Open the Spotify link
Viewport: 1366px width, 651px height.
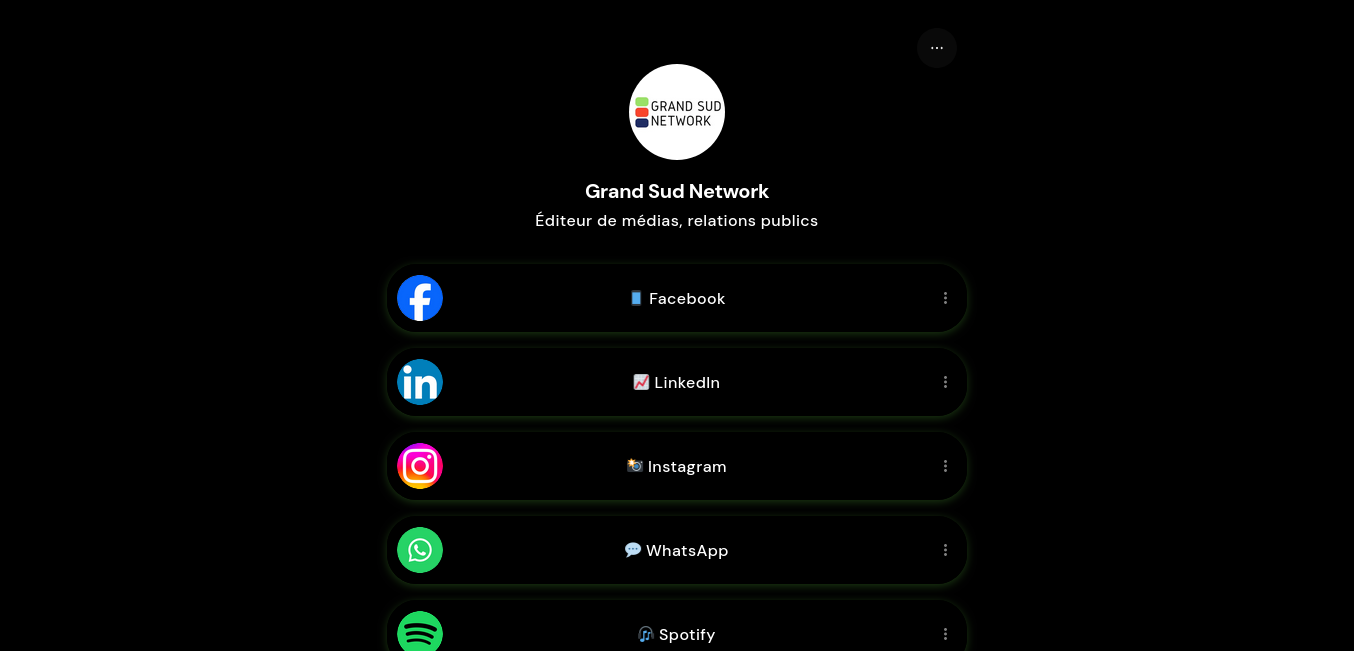(677, 634)
